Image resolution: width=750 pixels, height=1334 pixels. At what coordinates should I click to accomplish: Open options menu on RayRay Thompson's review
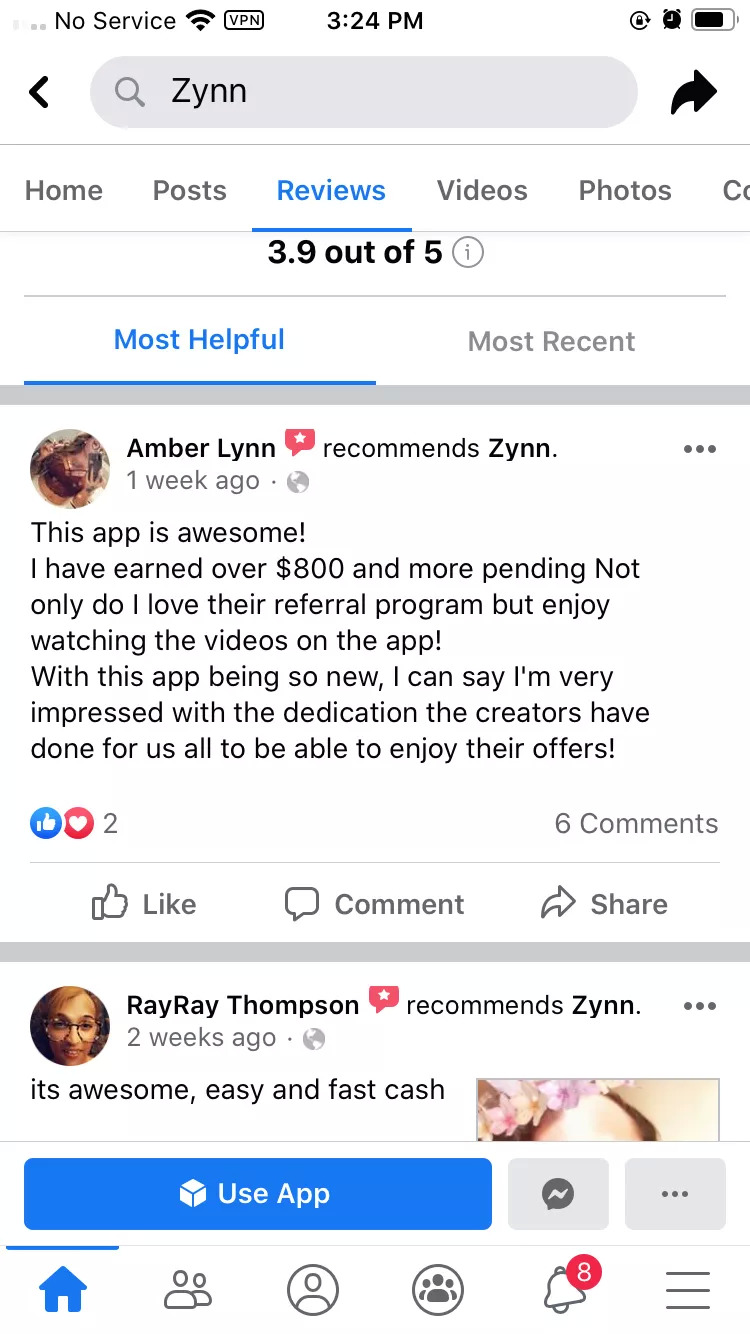[x=699, y=1006]
